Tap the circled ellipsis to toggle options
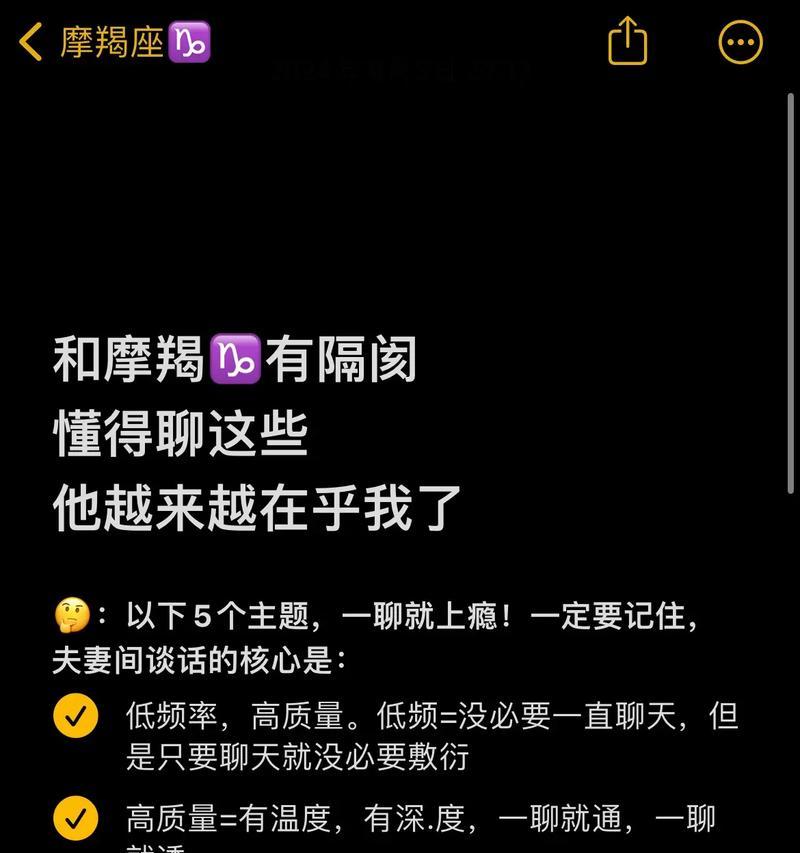Viewport: 800px width, 853px height. coord(738,42)
